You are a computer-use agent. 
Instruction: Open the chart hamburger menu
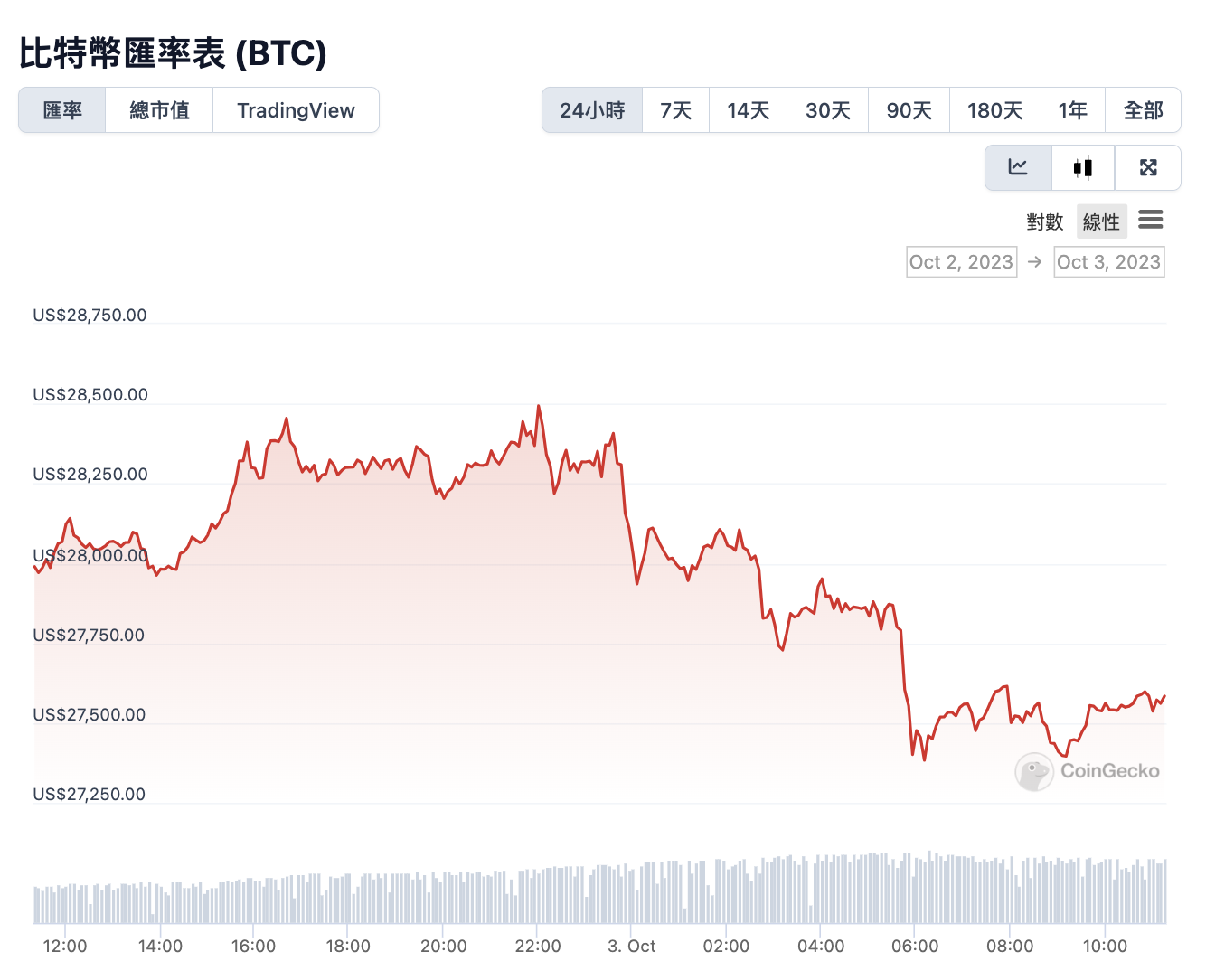pos(1150,220)
